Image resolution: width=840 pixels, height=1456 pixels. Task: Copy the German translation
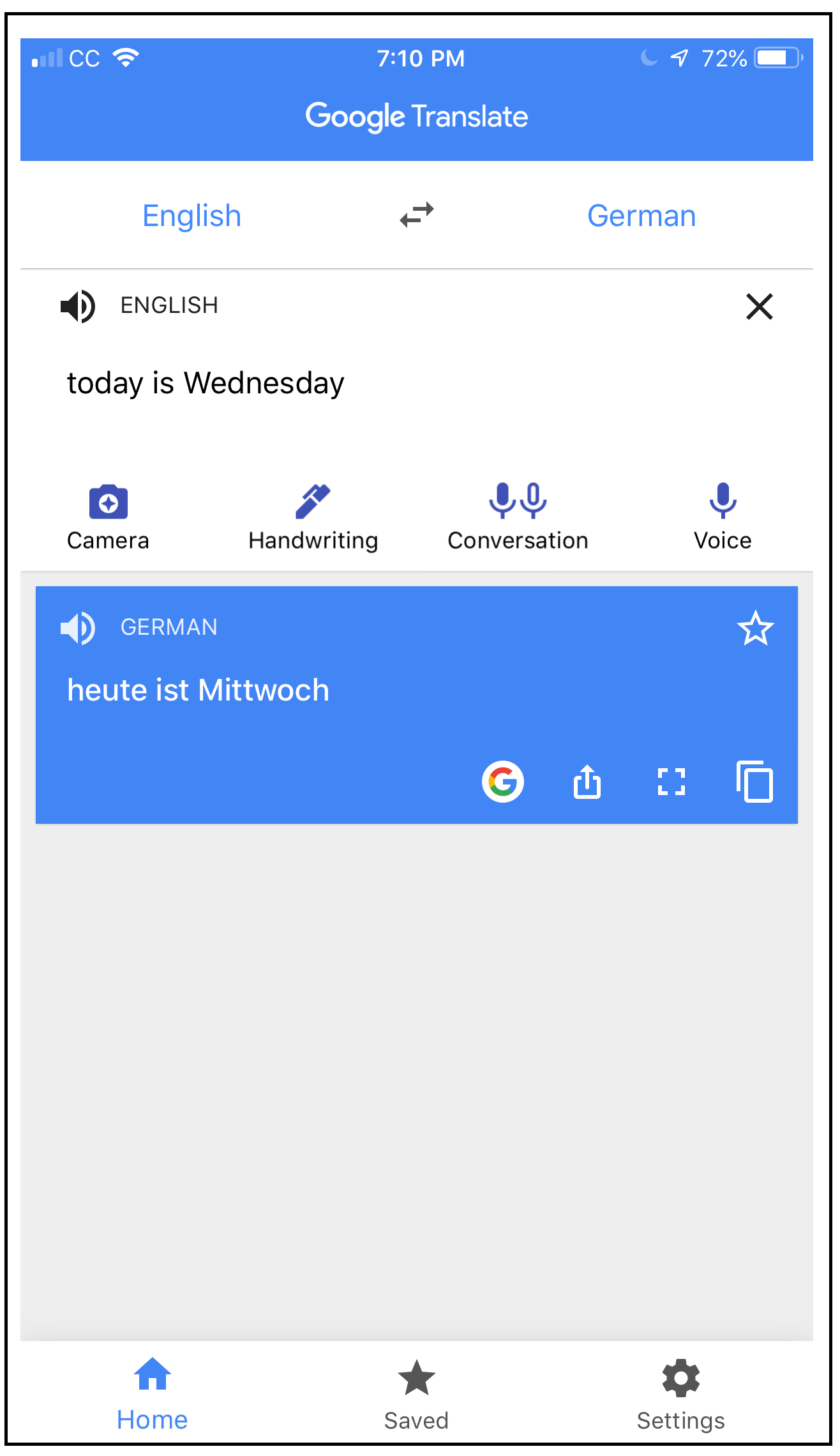point(754,782)
